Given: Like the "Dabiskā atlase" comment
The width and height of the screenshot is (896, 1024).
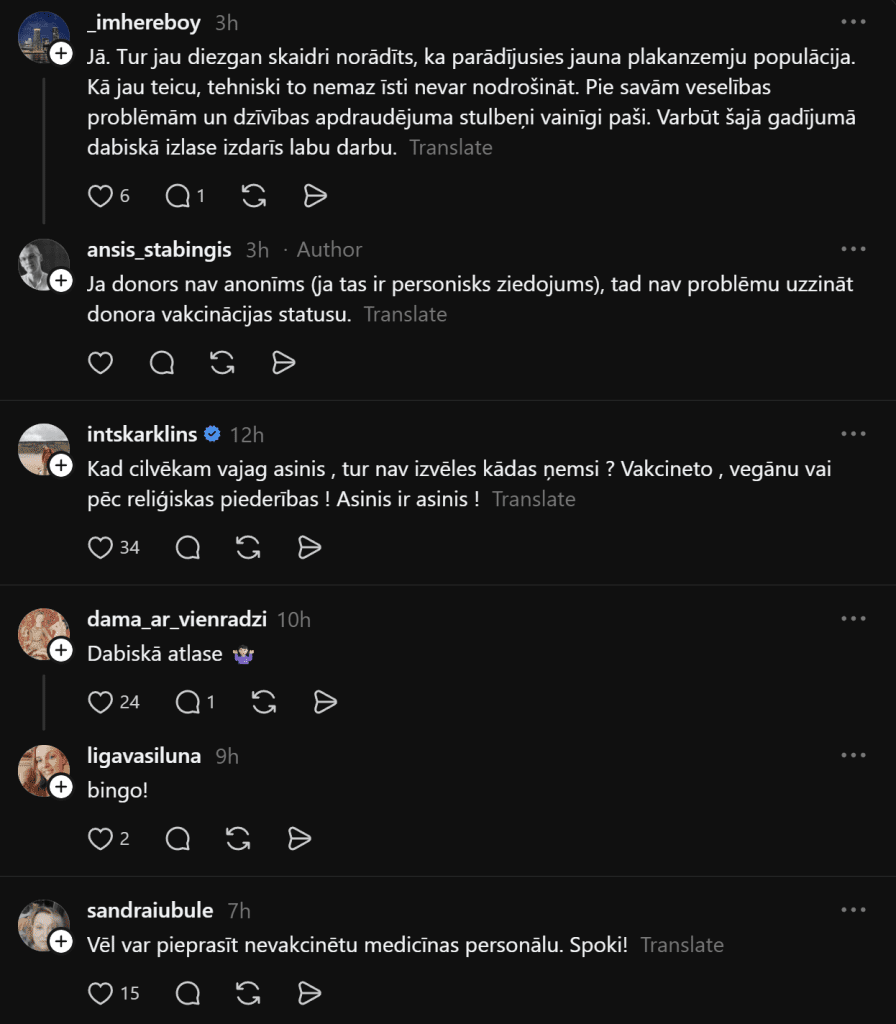Looking at the screenshot, I should click(101, 702).
